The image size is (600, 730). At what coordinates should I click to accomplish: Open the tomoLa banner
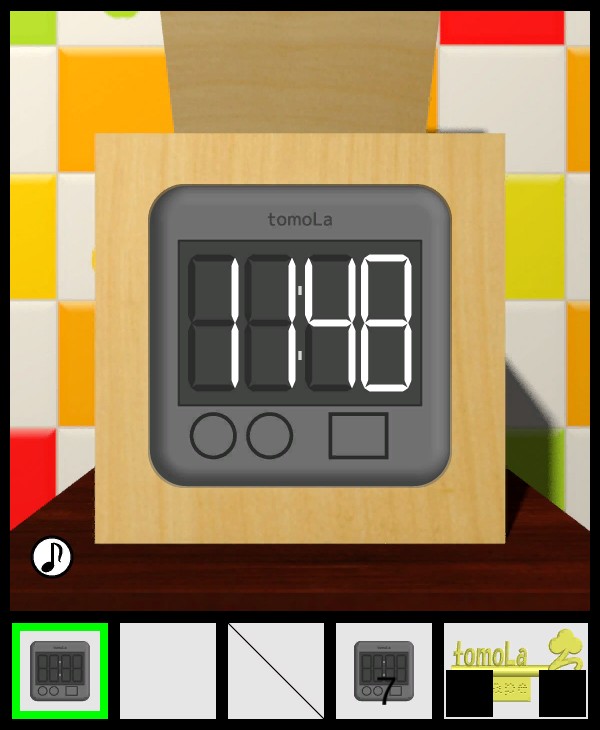[x=516, y=670]
